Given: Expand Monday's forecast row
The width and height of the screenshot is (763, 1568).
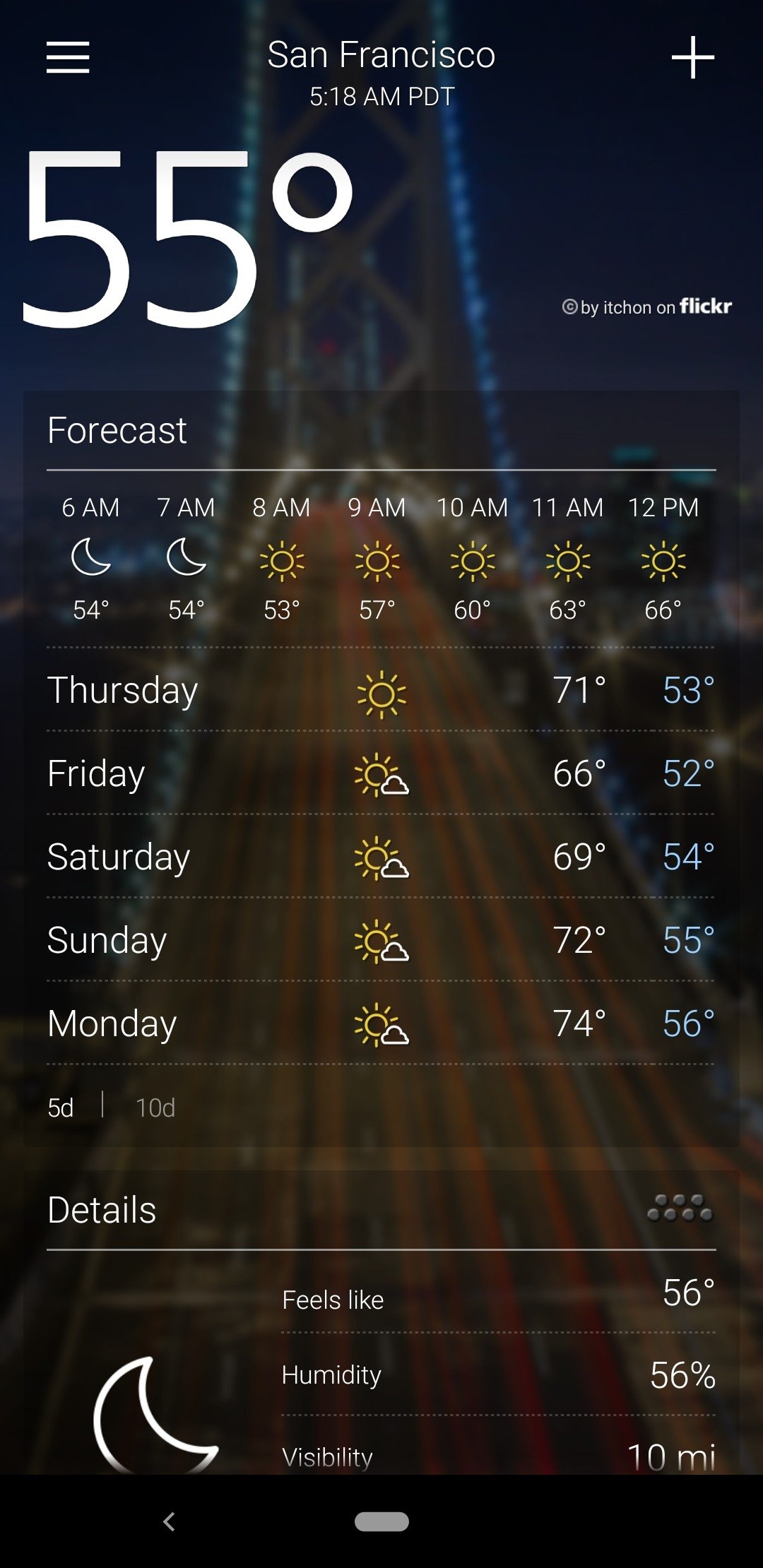Looking at the screenshot, I should (381, 1023).
